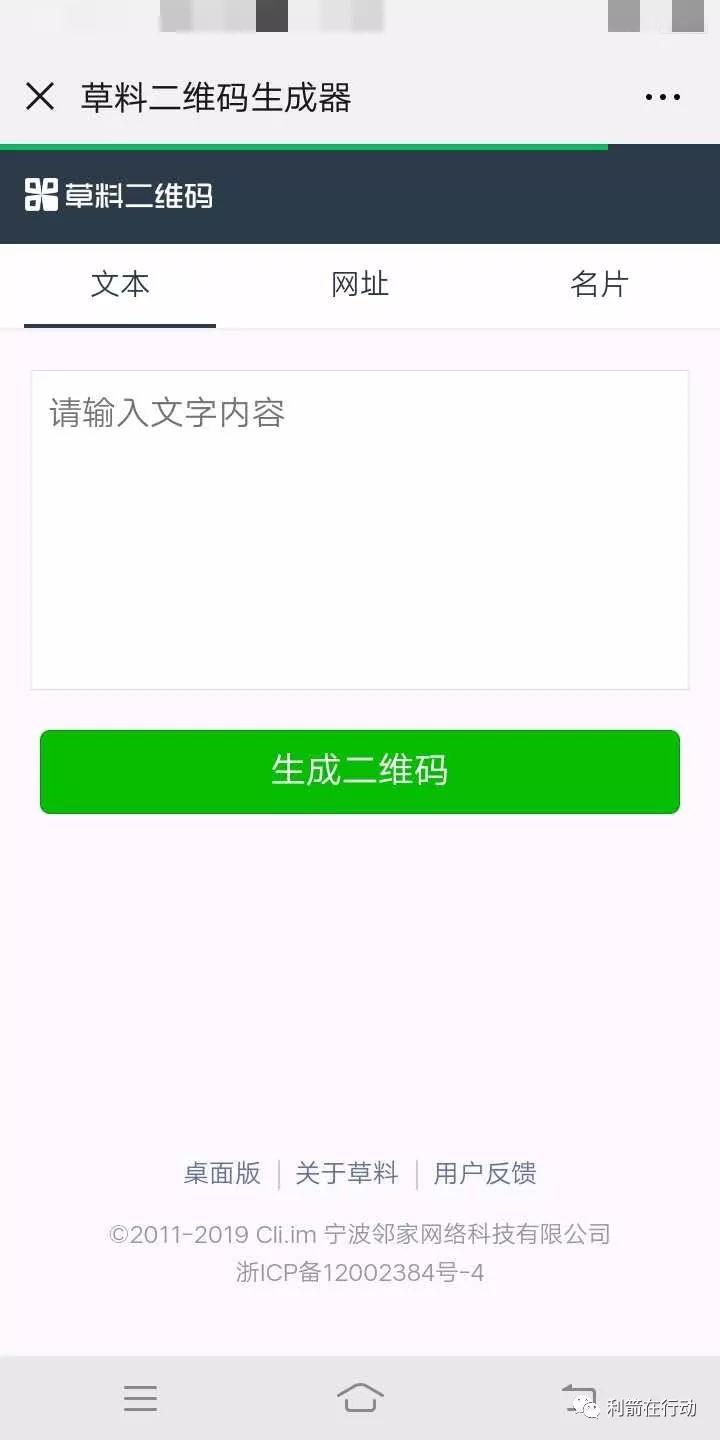Screen dimensions: 720x1440
Task: Tap the system home button
Action: click(x=360, y=1397)
